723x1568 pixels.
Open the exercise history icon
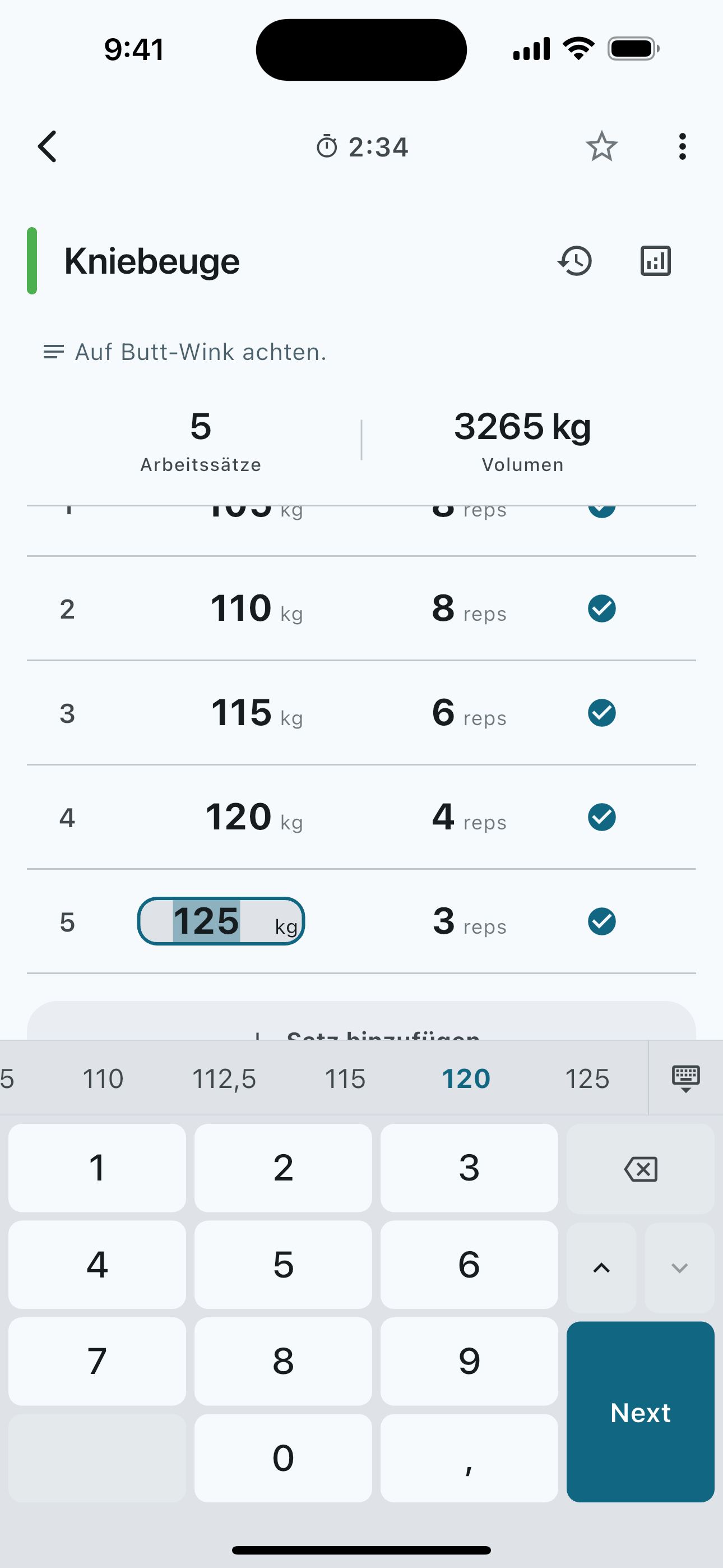(x=574, y=261)
